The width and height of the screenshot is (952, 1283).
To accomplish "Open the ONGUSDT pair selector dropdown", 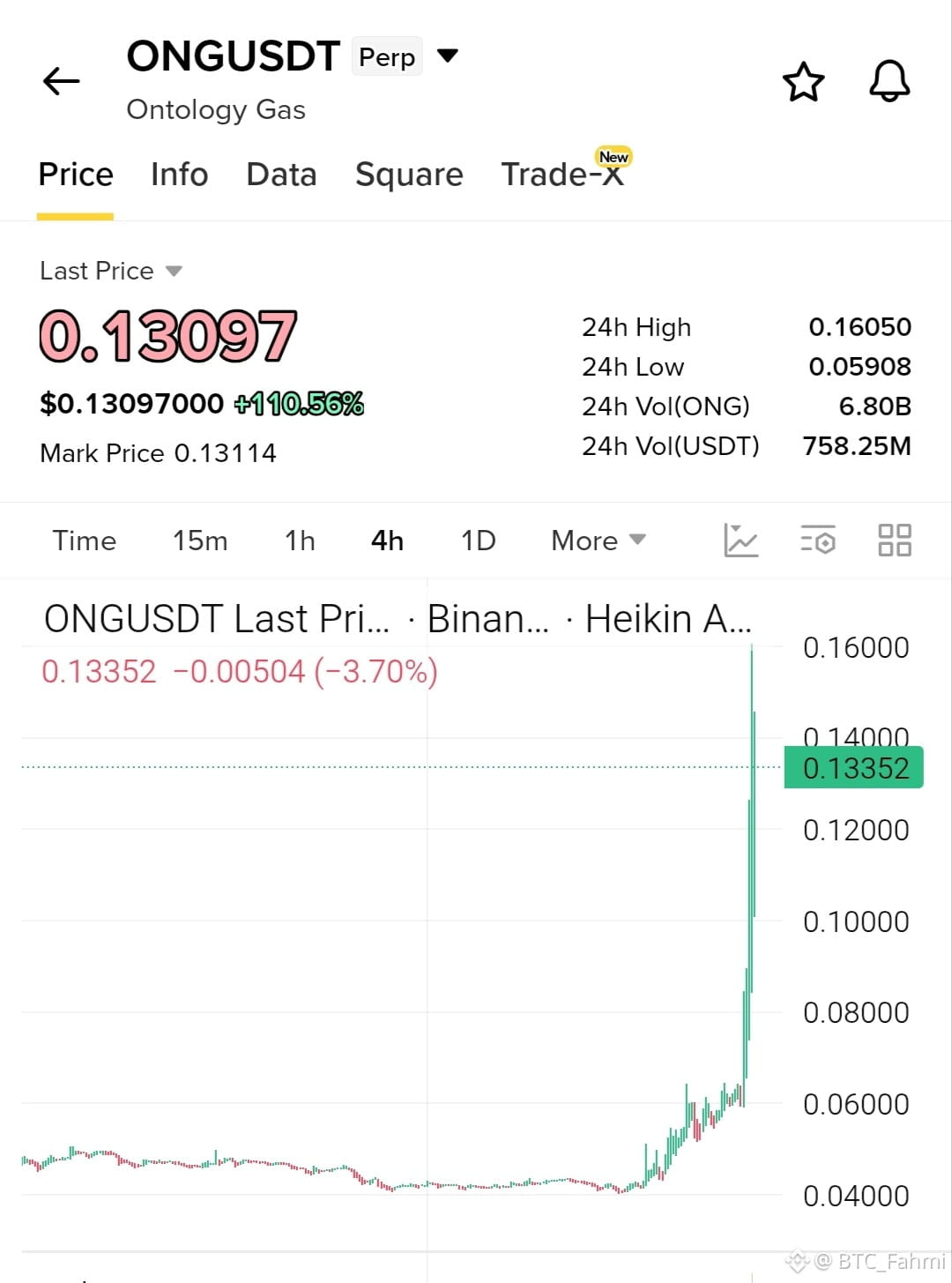I will point(448,56).
